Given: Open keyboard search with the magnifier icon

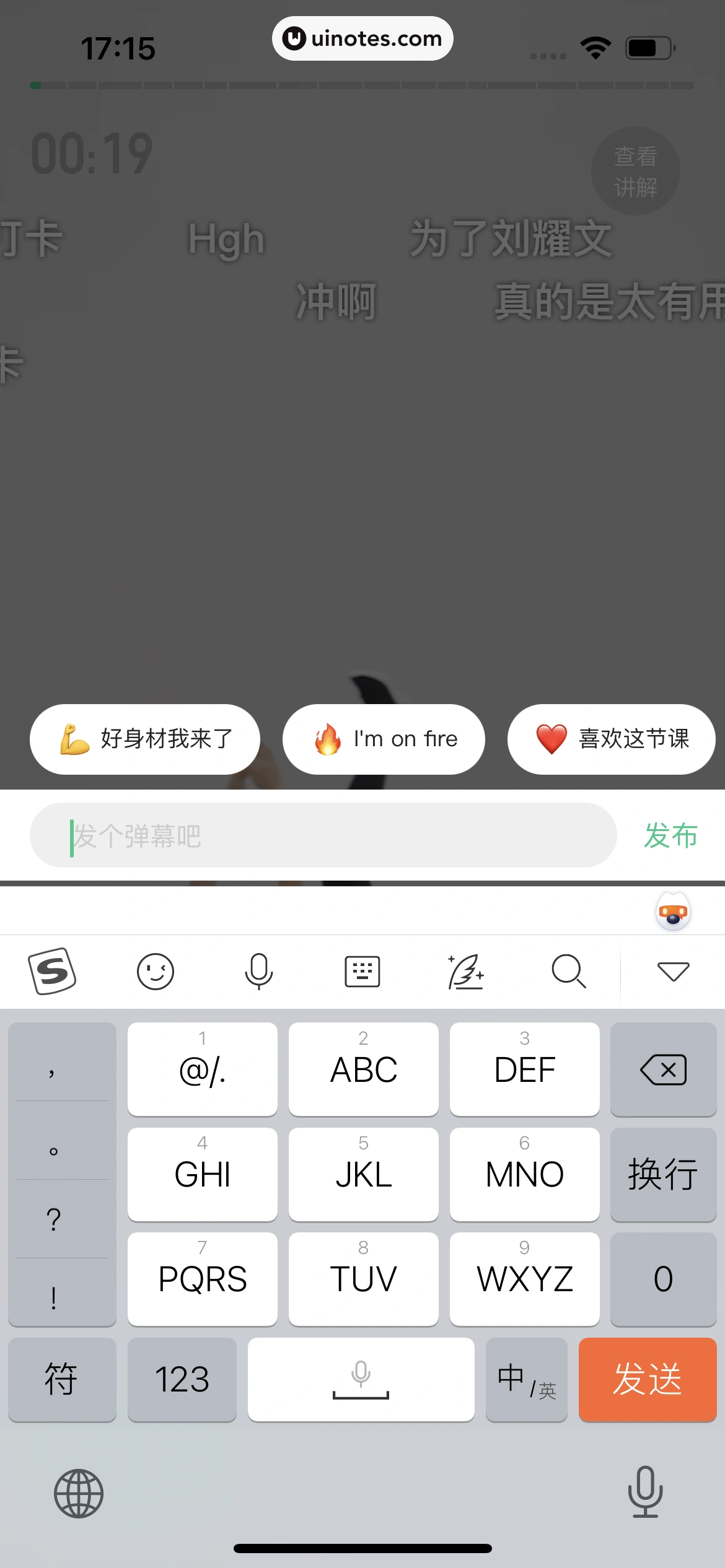Looking at the screenshot, I should pos(569,971).
